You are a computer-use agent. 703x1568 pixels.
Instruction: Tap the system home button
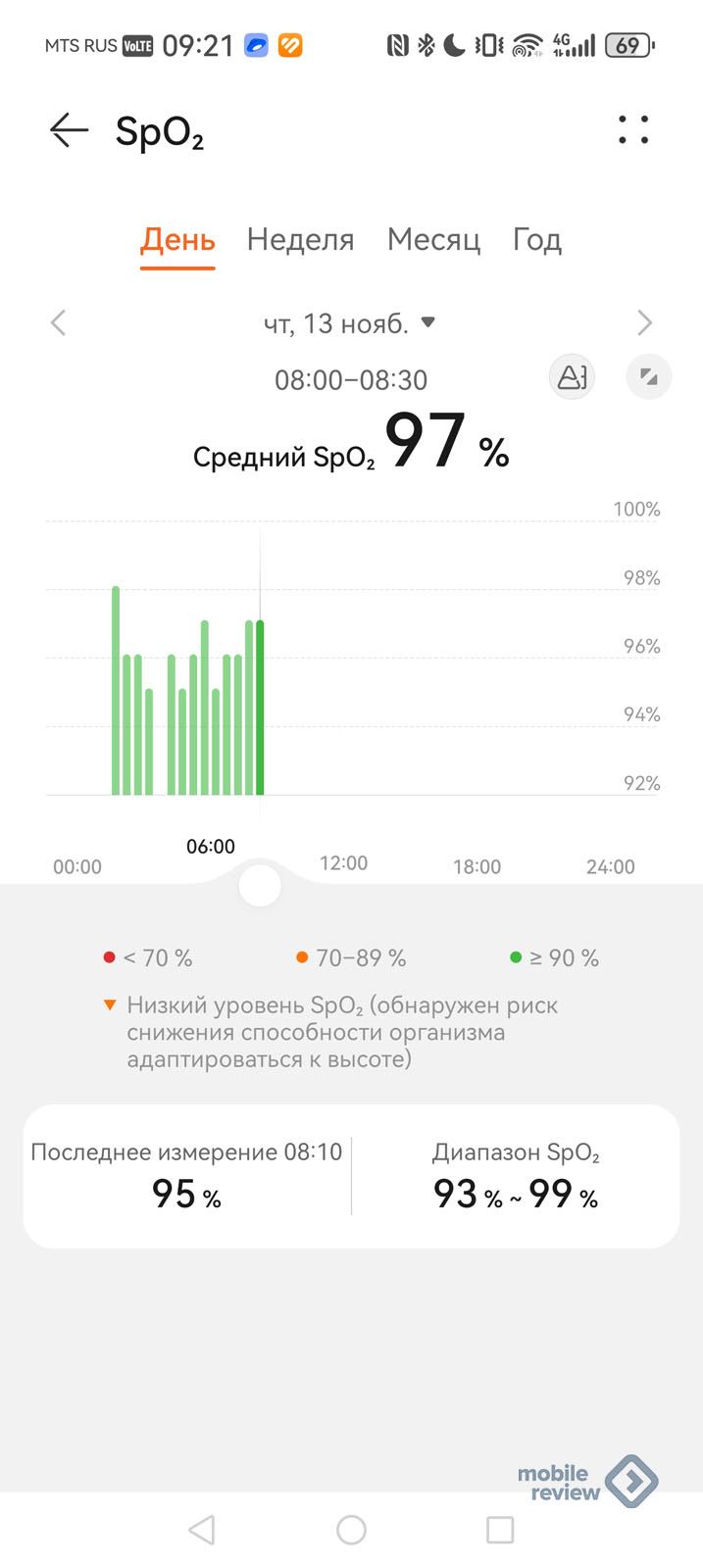click(351, 1530)
